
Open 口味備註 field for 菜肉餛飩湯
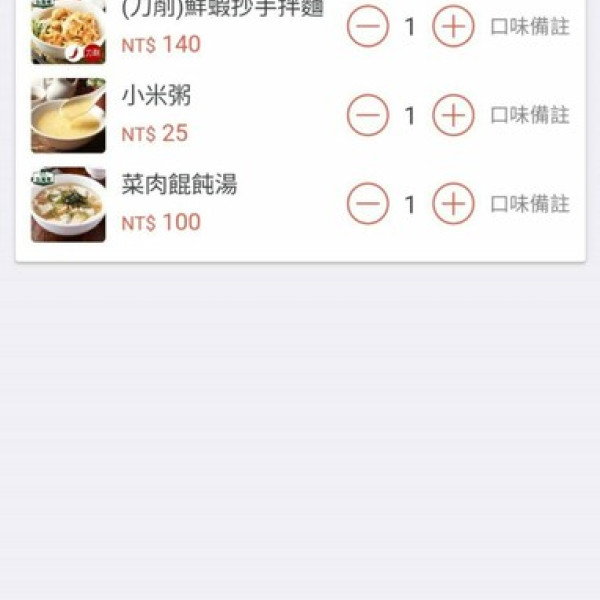529,204
